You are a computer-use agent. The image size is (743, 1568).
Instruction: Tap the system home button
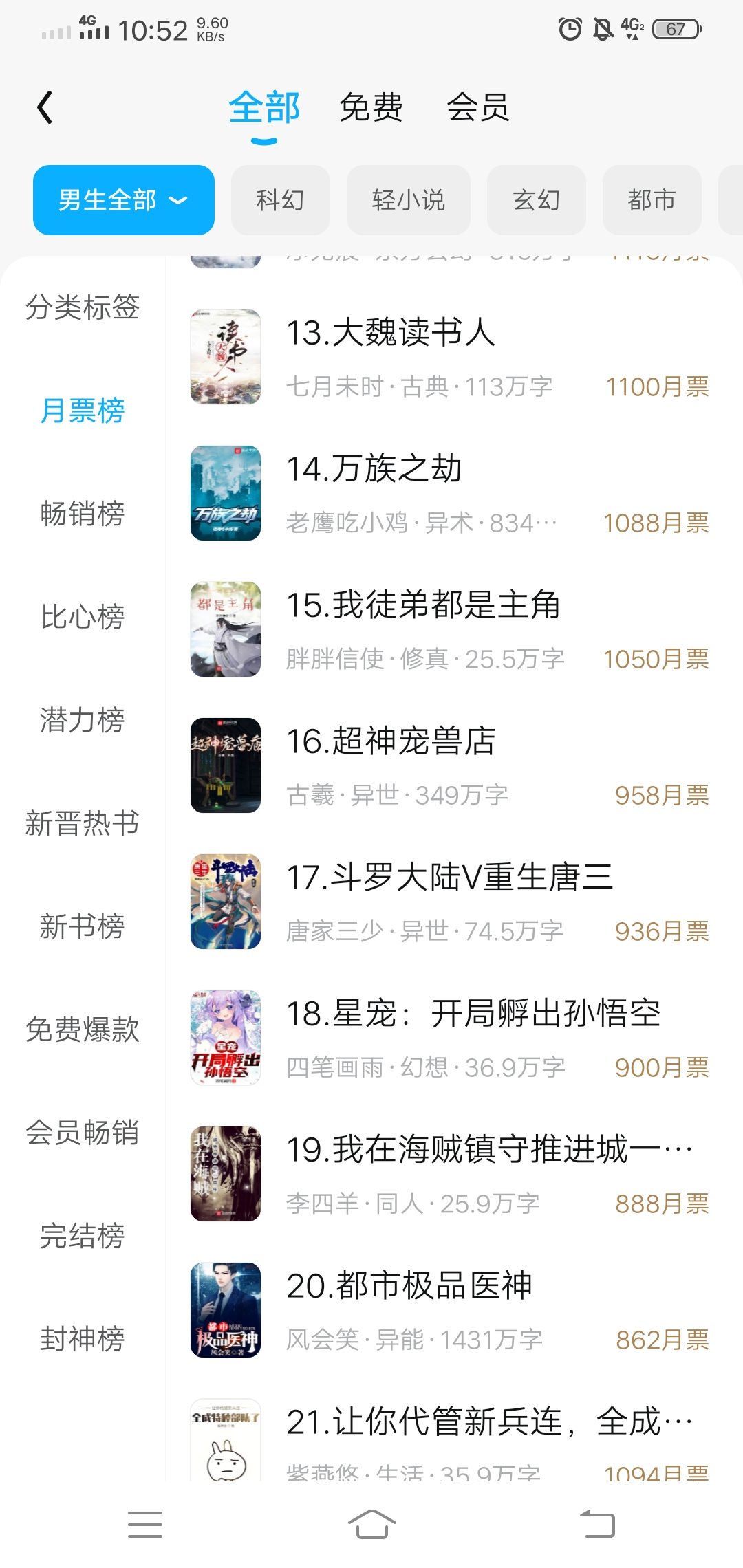tap(371, 1525)
